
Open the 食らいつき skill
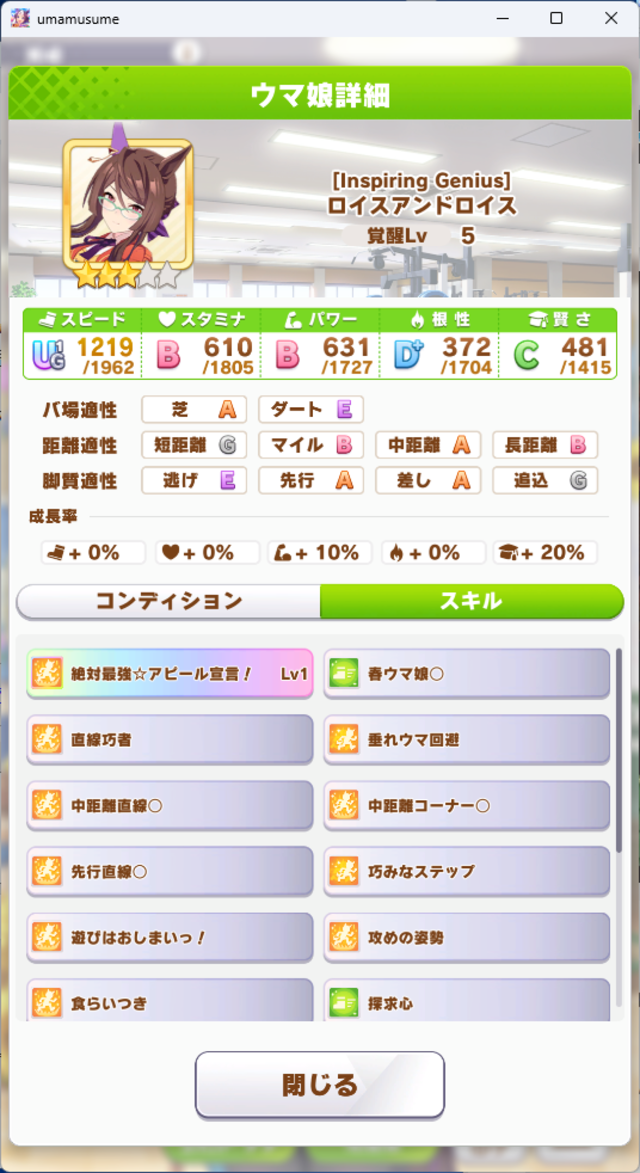click(x=170, y=1000)
